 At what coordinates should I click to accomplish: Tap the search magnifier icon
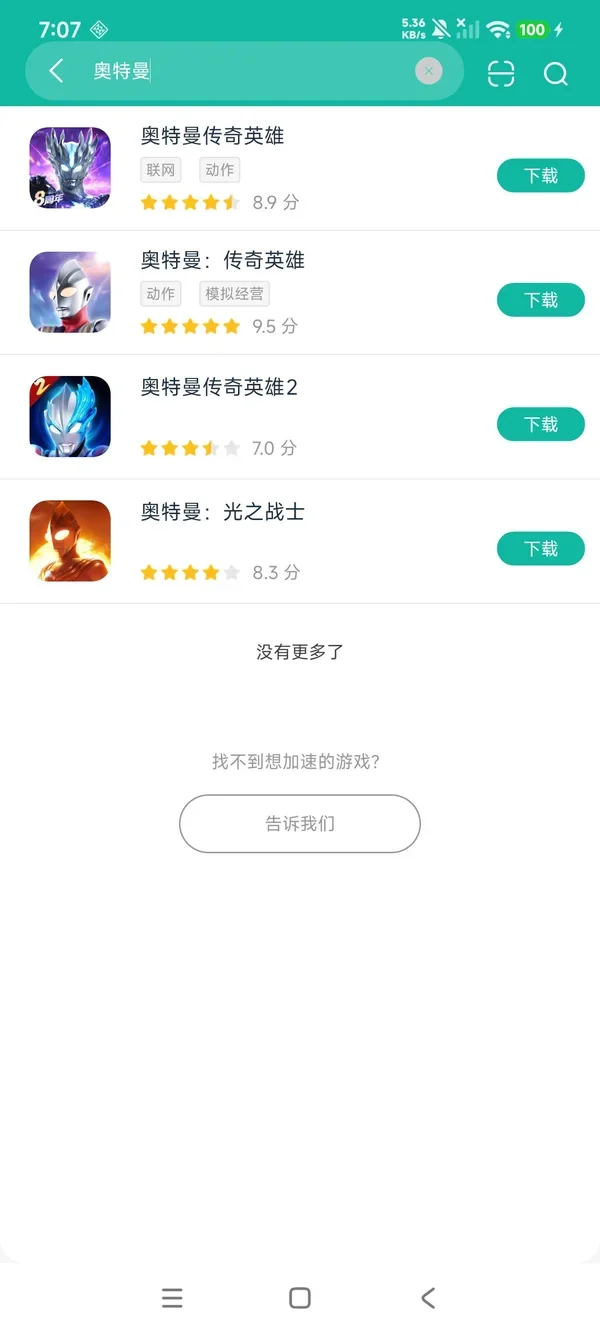[x=555, y=74]
